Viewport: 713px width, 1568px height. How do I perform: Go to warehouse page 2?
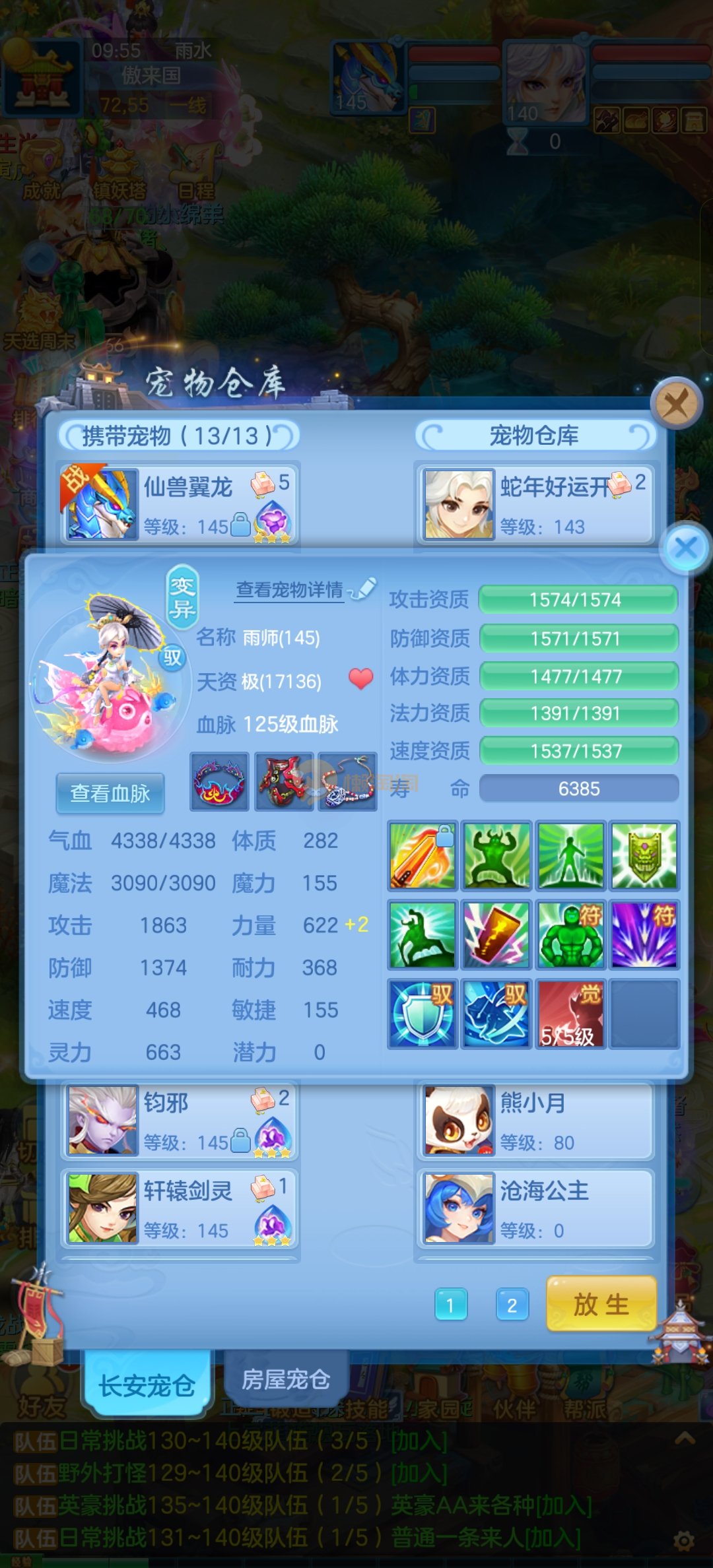[x=512, y=1304]
